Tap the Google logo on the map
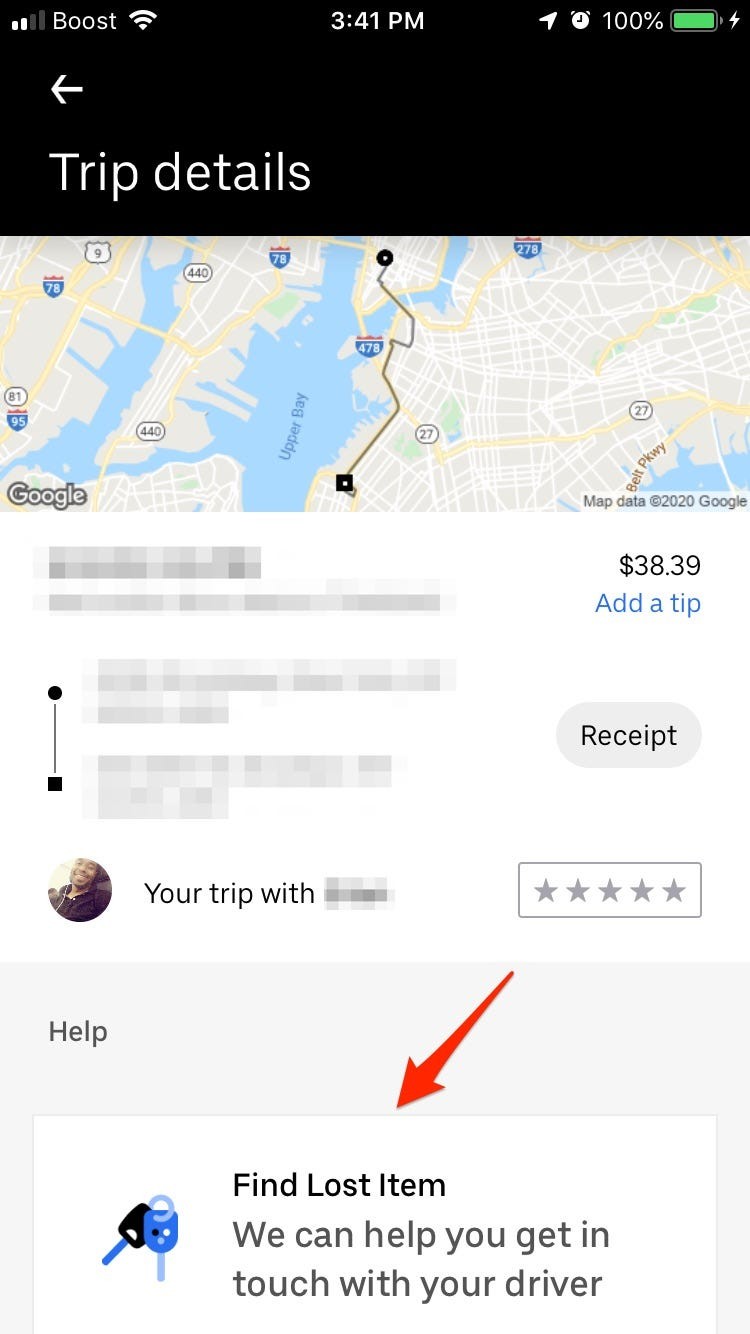 tap(48, 495)
